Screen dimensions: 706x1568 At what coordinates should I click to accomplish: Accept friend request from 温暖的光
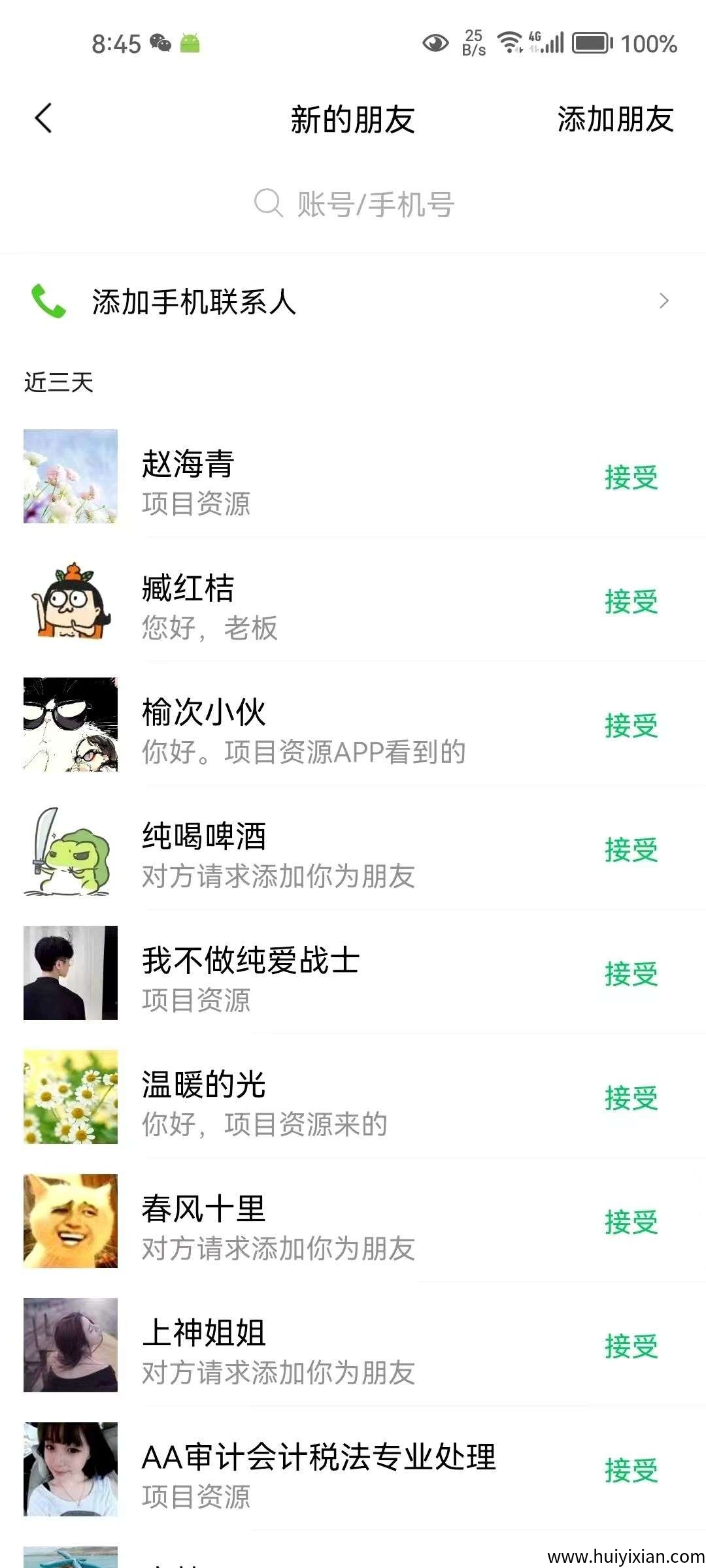[631, 1098]
